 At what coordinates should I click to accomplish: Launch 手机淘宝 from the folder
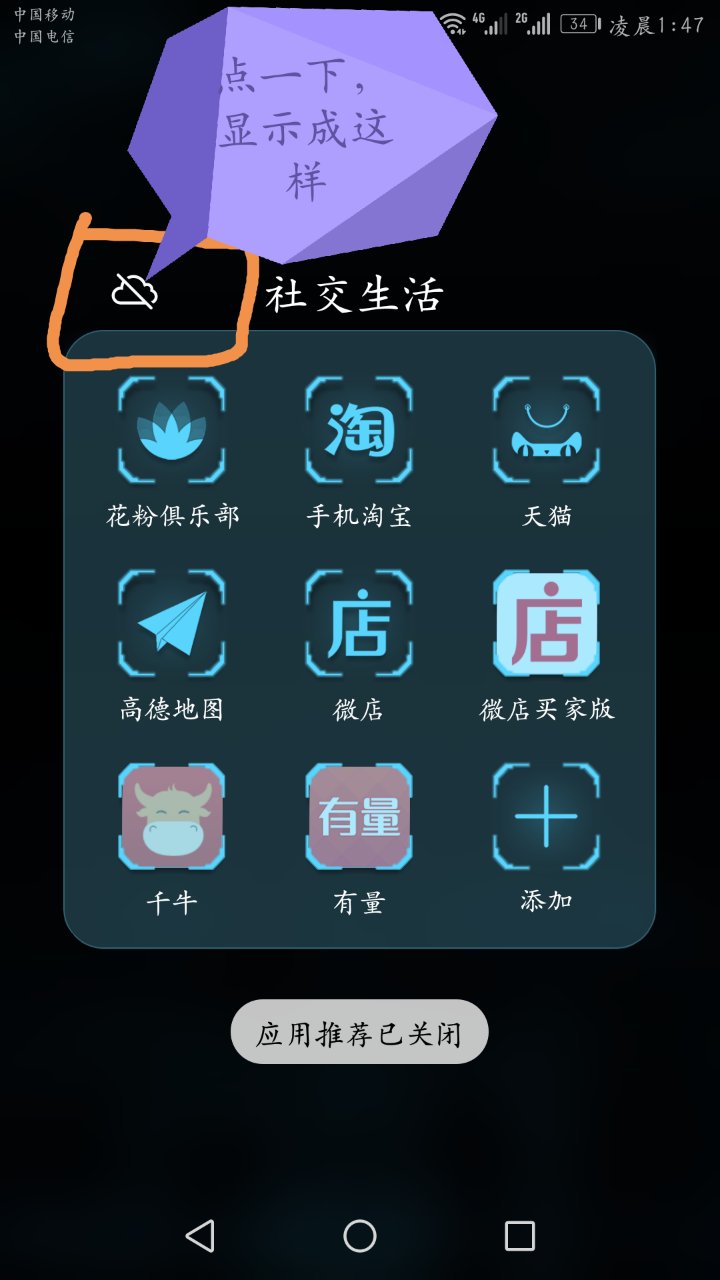pyautogui.click(x=359, y=432)
